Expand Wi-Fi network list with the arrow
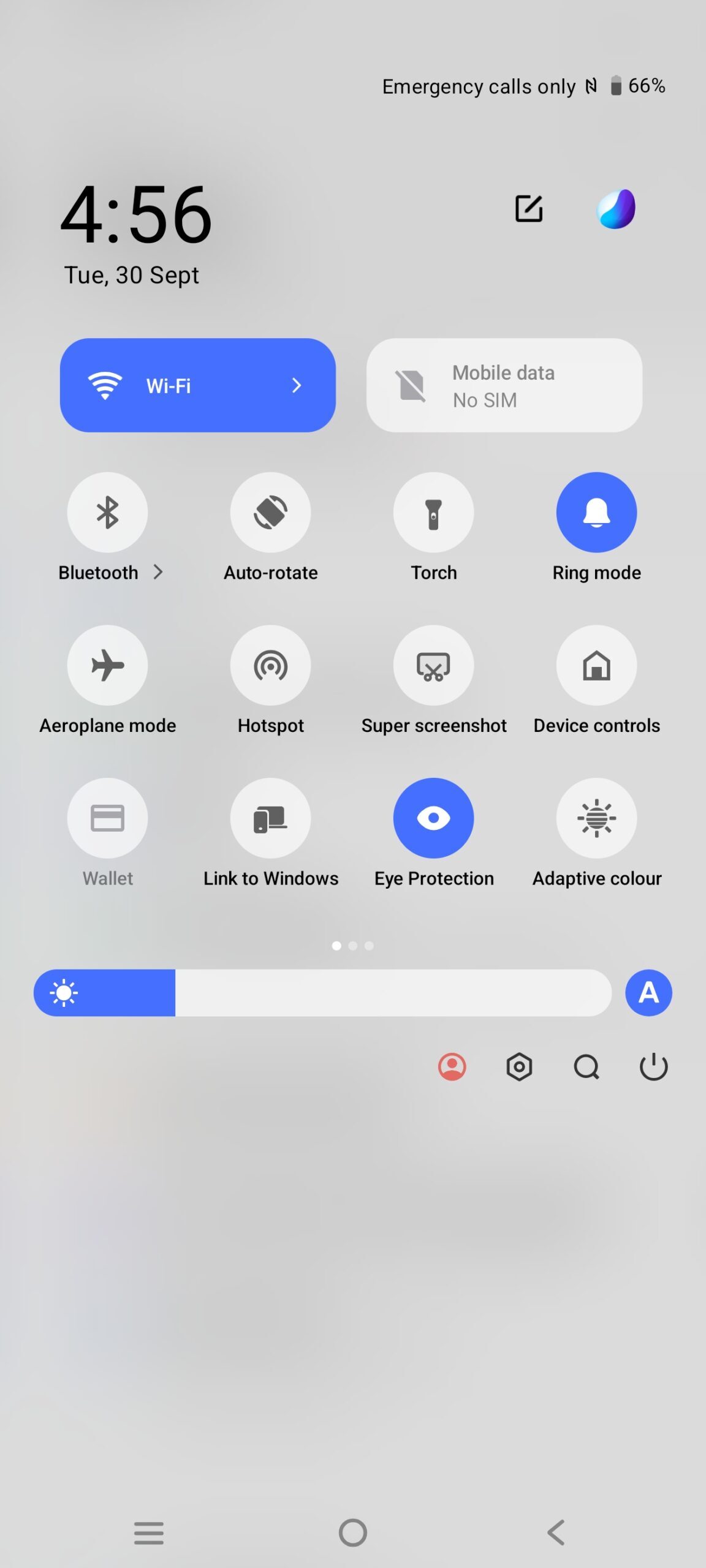 click(297, 385)
